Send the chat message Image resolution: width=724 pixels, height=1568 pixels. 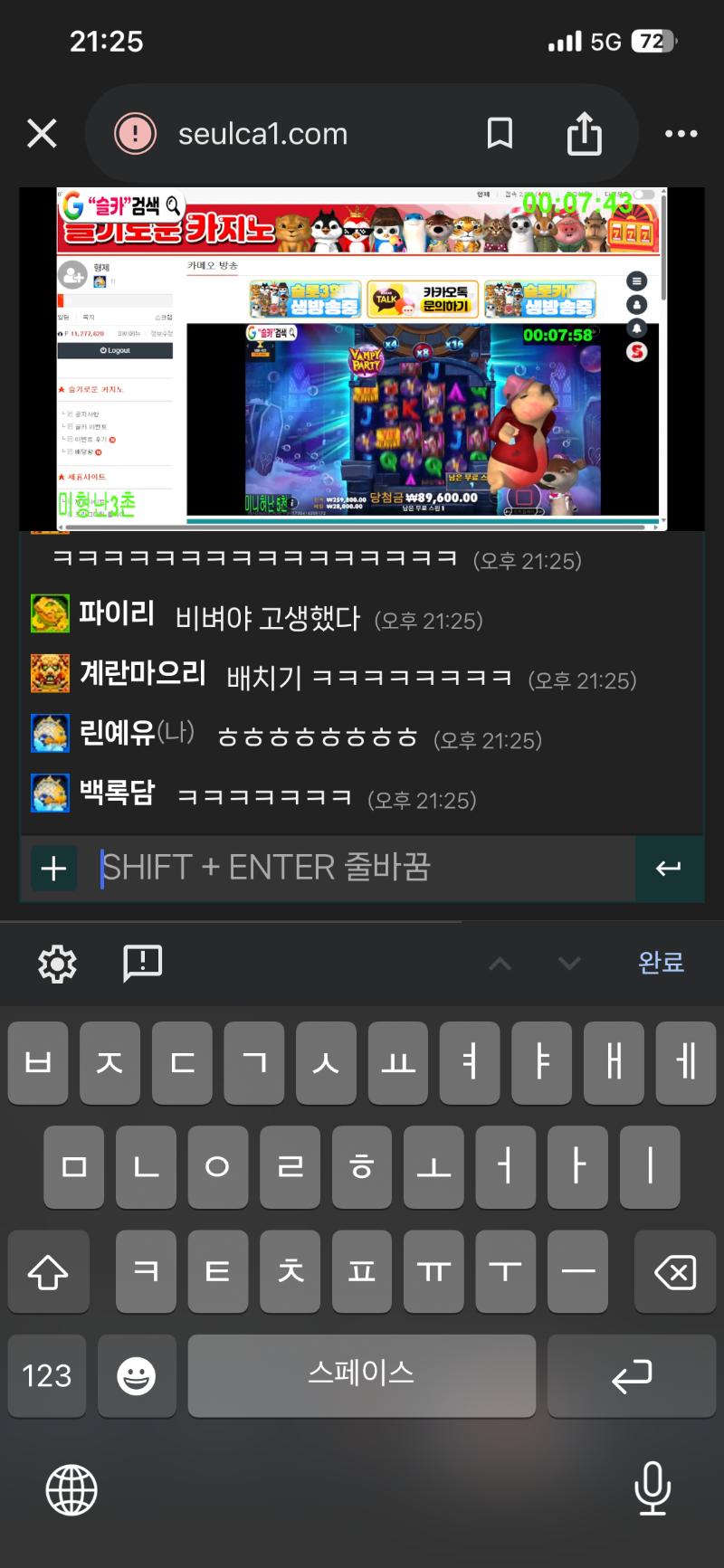(x=669, y=869)
